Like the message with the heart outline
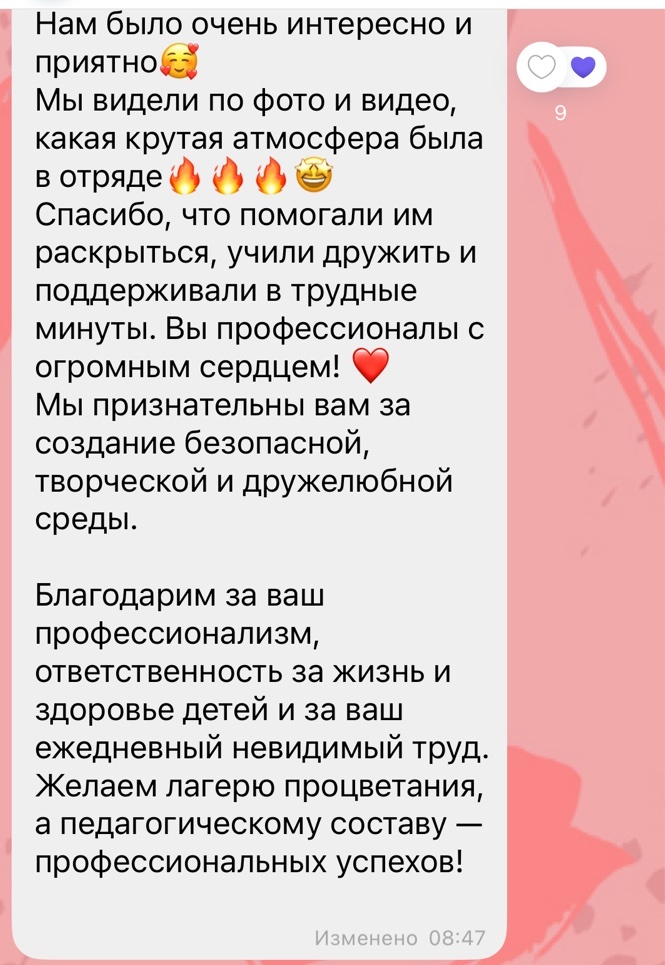 click(541, 69)
